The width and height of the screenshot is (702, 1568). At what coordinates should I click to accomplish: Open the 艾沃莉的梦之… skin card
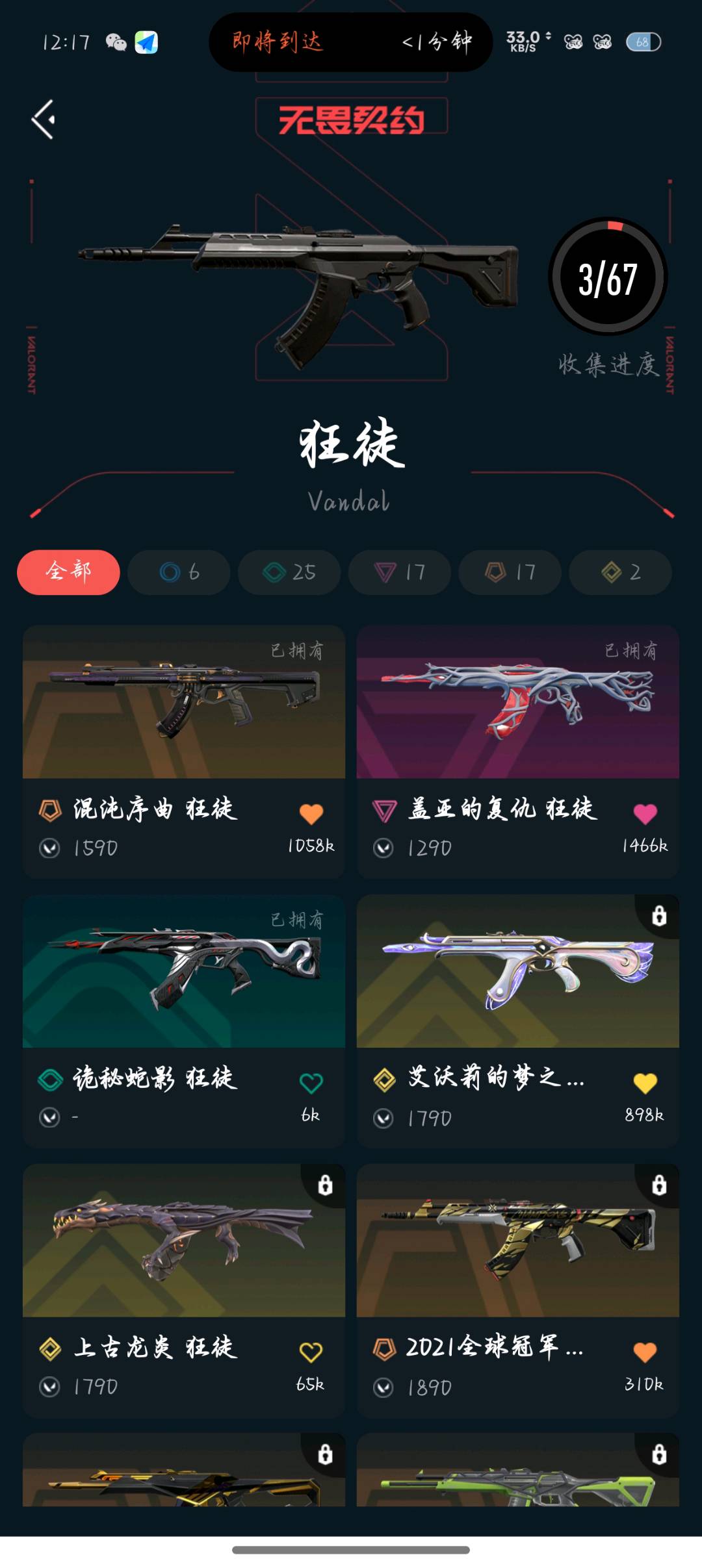coord(518,1021)
